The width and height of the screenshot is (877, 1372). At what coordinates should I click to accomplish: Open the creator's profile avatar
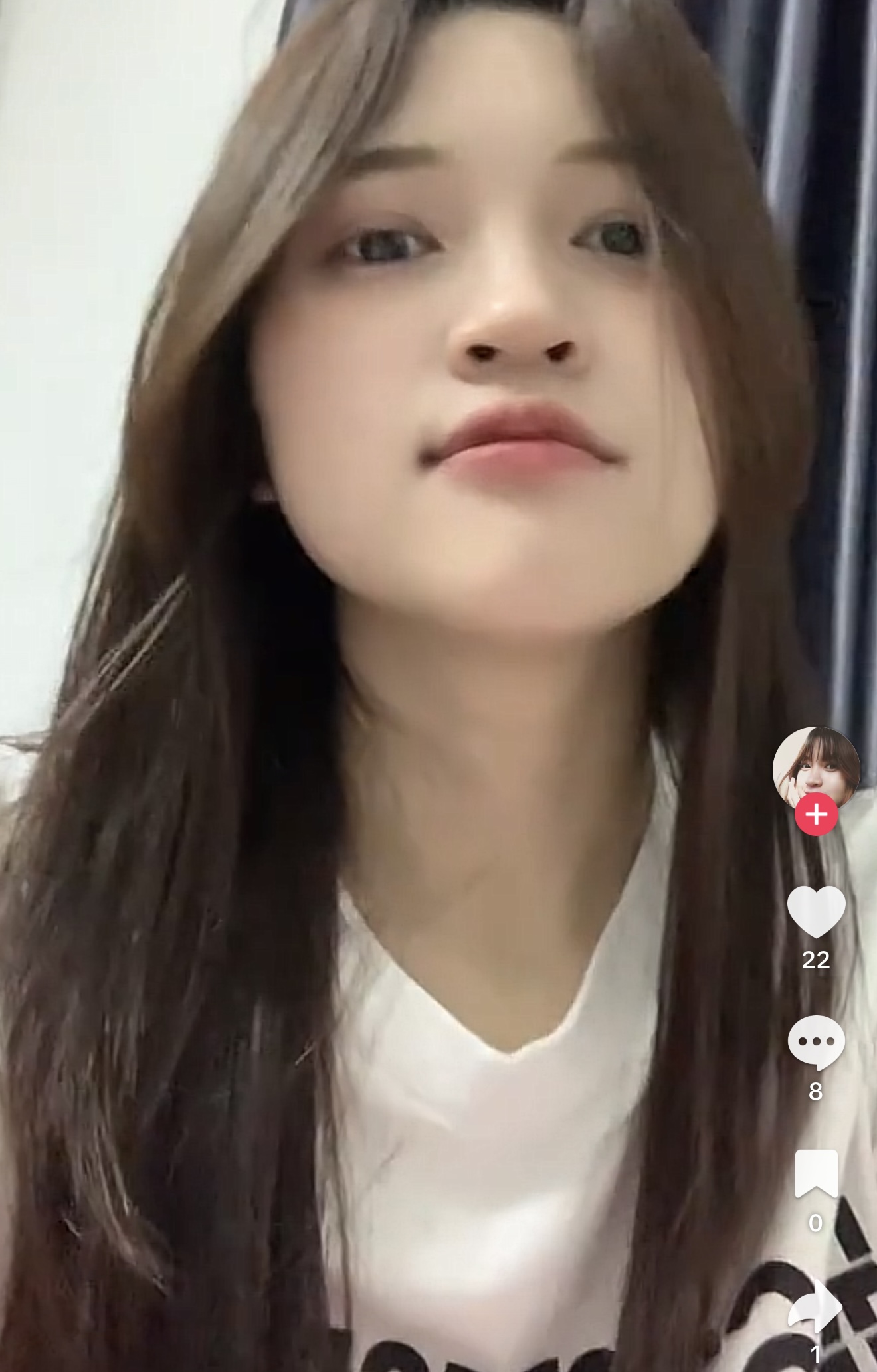pos(816,766)
